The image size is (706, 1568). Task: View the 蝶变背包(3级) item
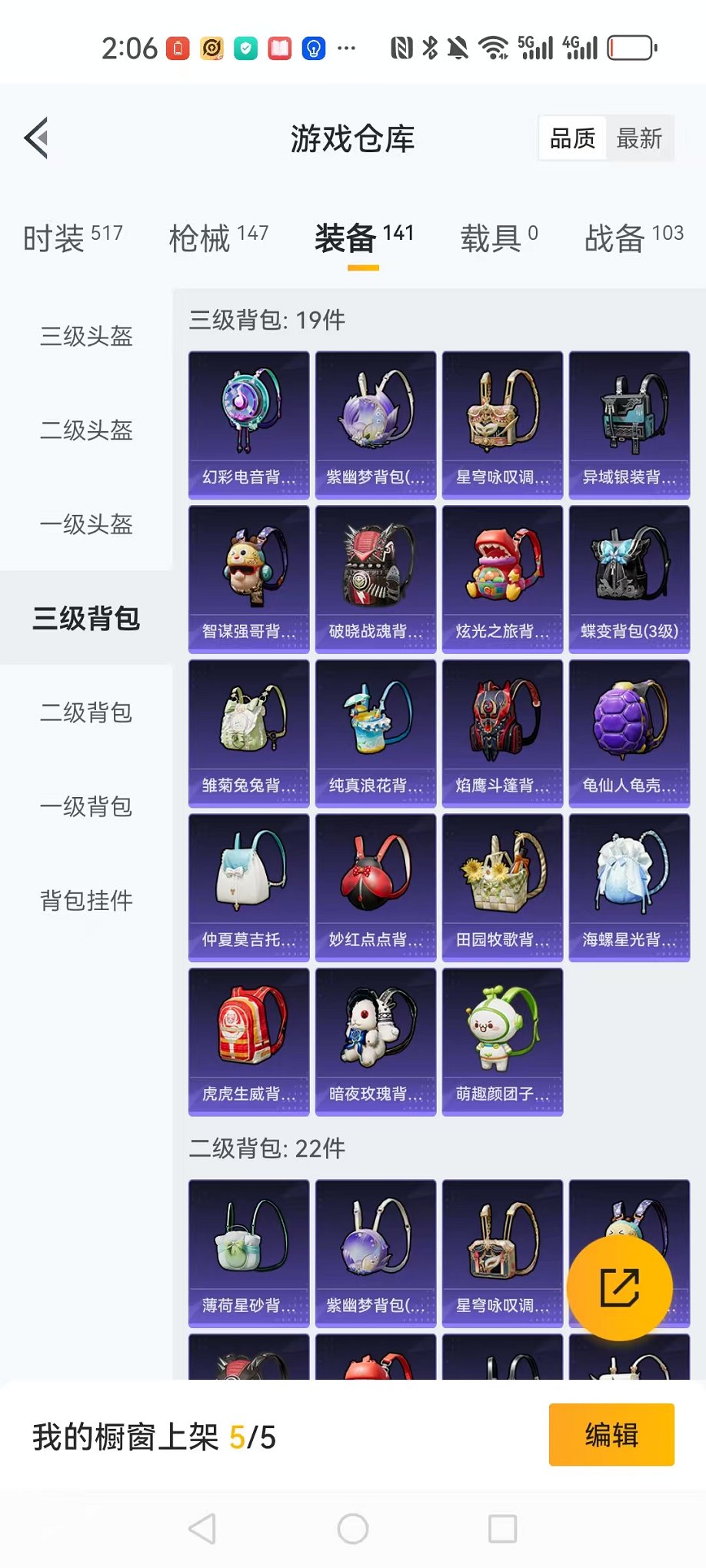click(x=629, y=579)
